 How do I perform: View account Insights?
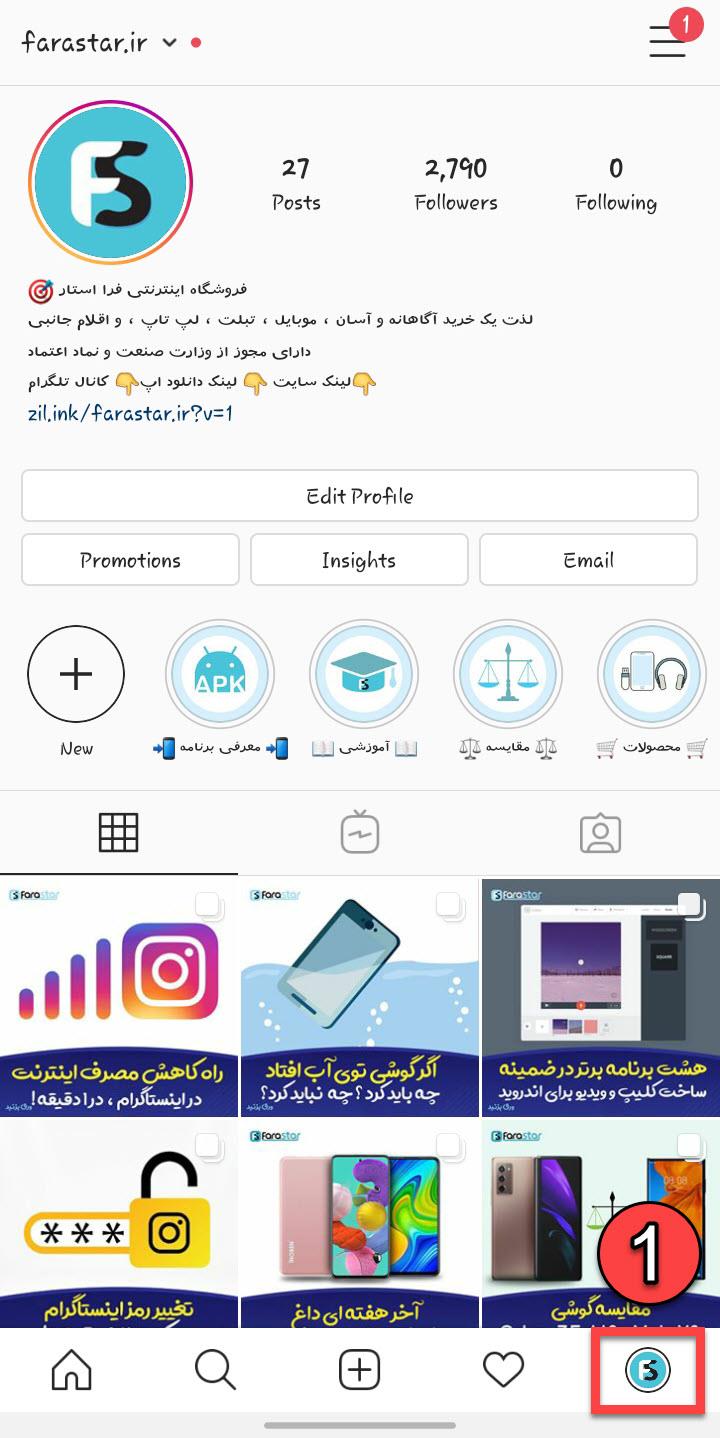tap(359, 560)
